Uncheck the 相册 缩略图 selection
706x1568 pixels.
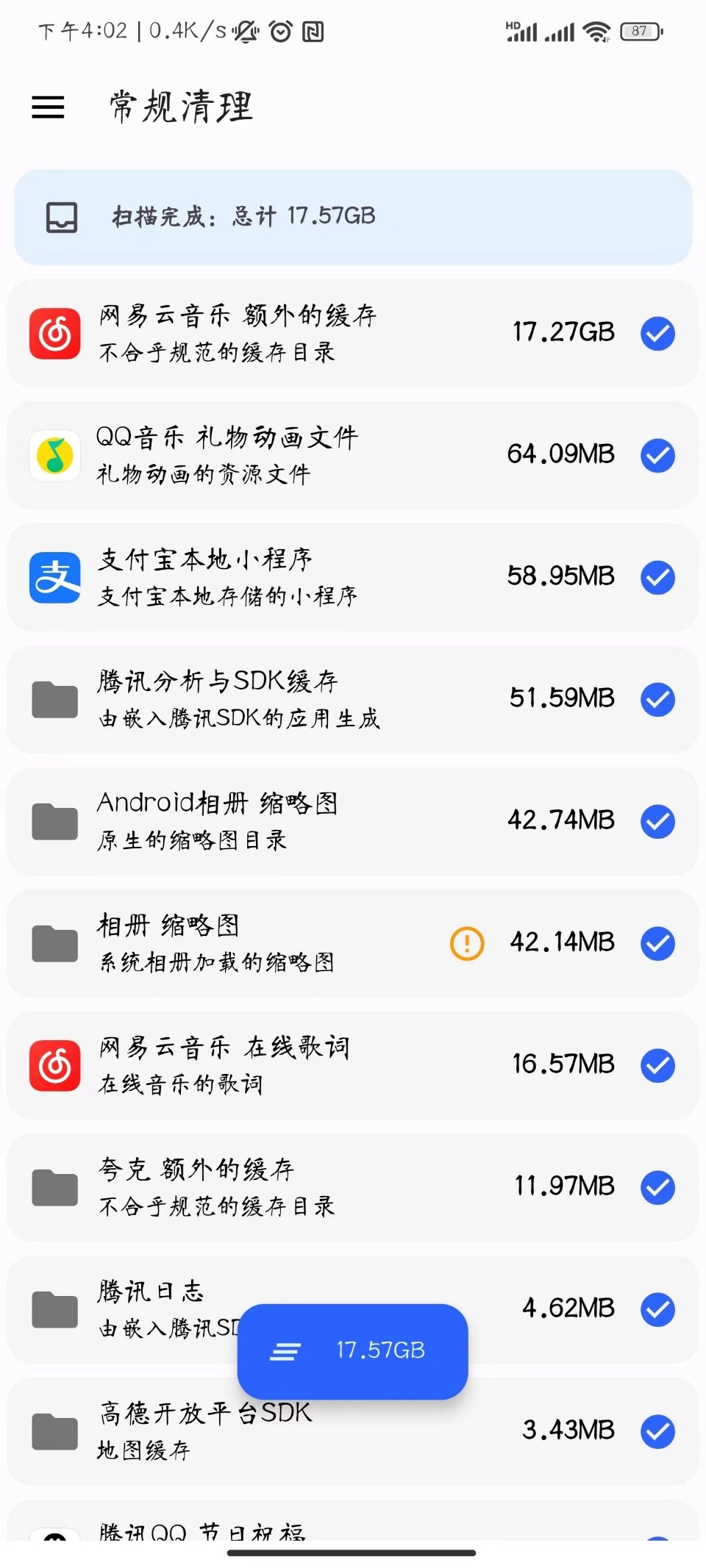[658, 943]
